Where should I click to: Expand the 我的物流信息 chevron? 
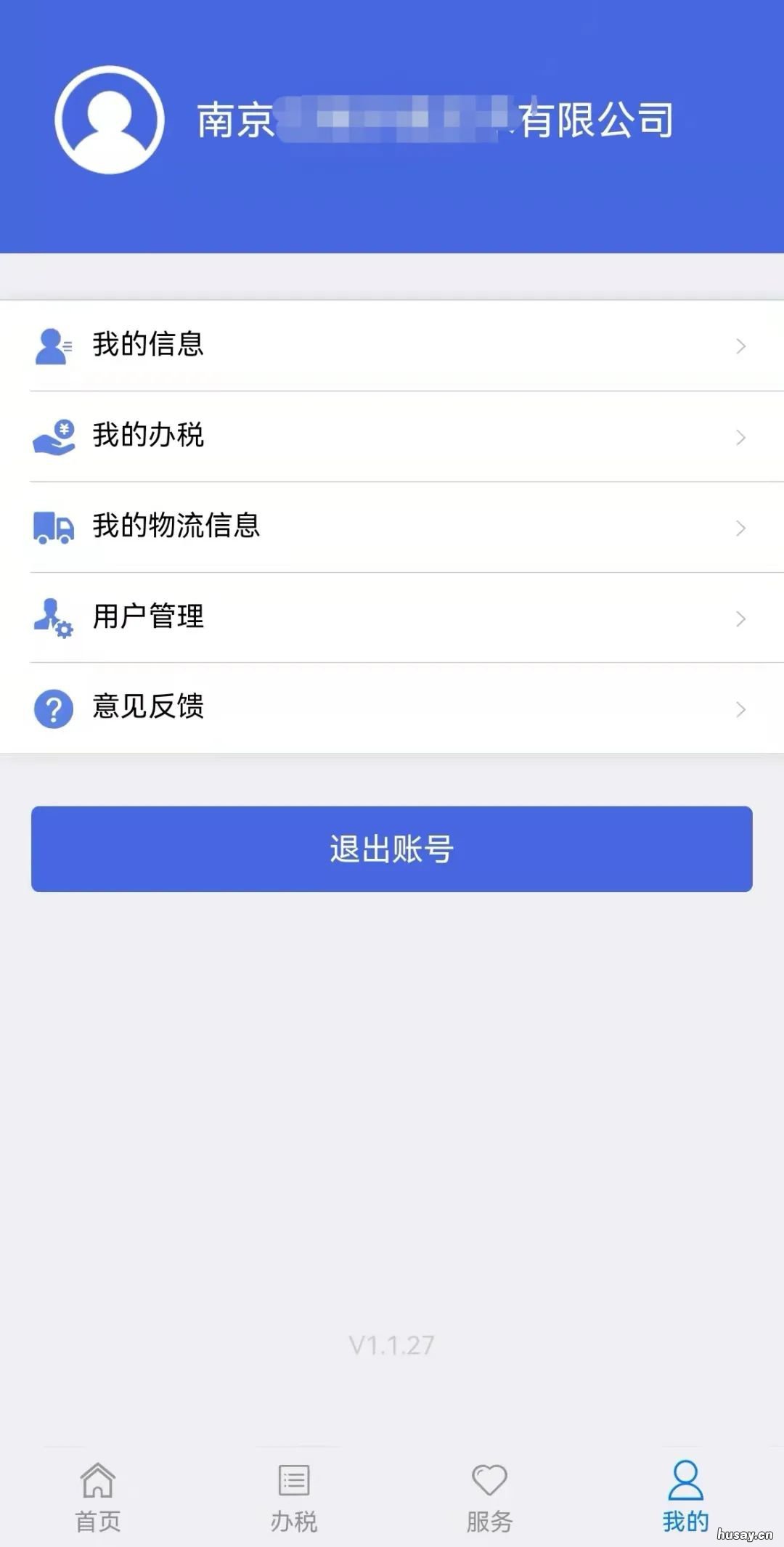point(741,528)
